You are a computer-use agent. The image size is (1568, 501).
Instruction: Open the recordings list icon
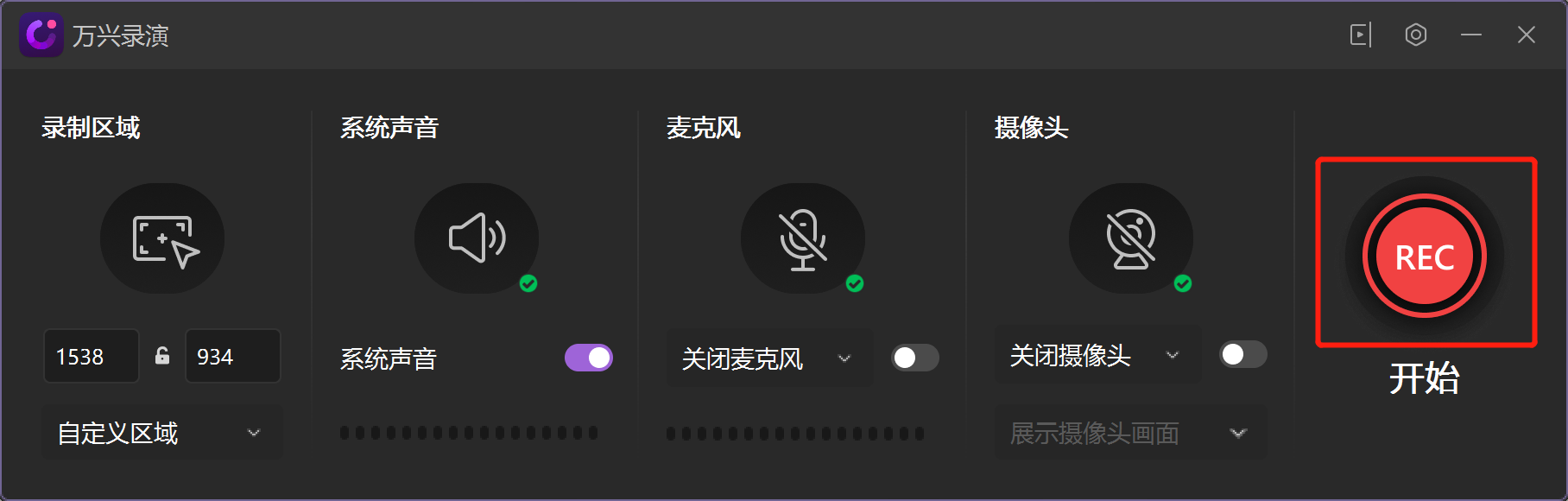pos(1361,35)
